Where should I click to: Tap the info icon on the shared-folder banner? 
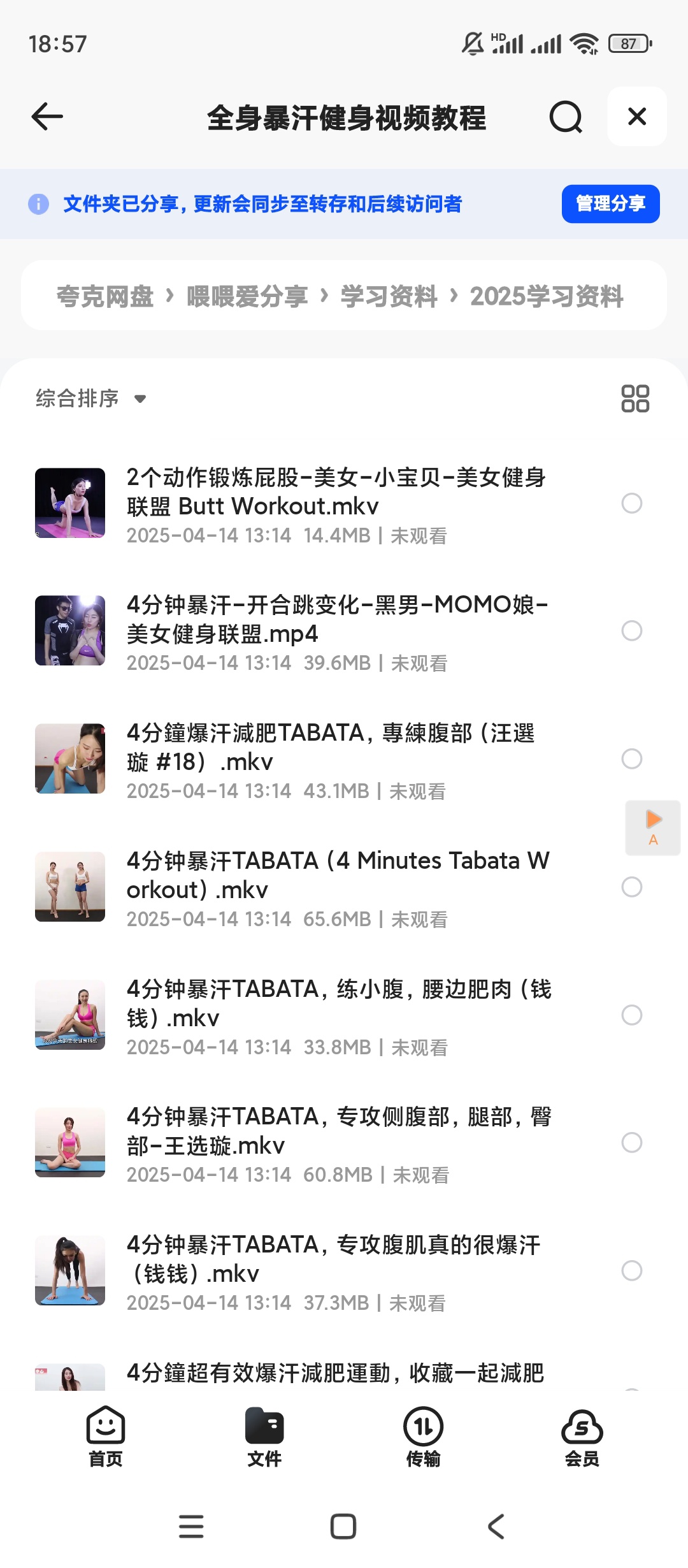tap(38, 203)
